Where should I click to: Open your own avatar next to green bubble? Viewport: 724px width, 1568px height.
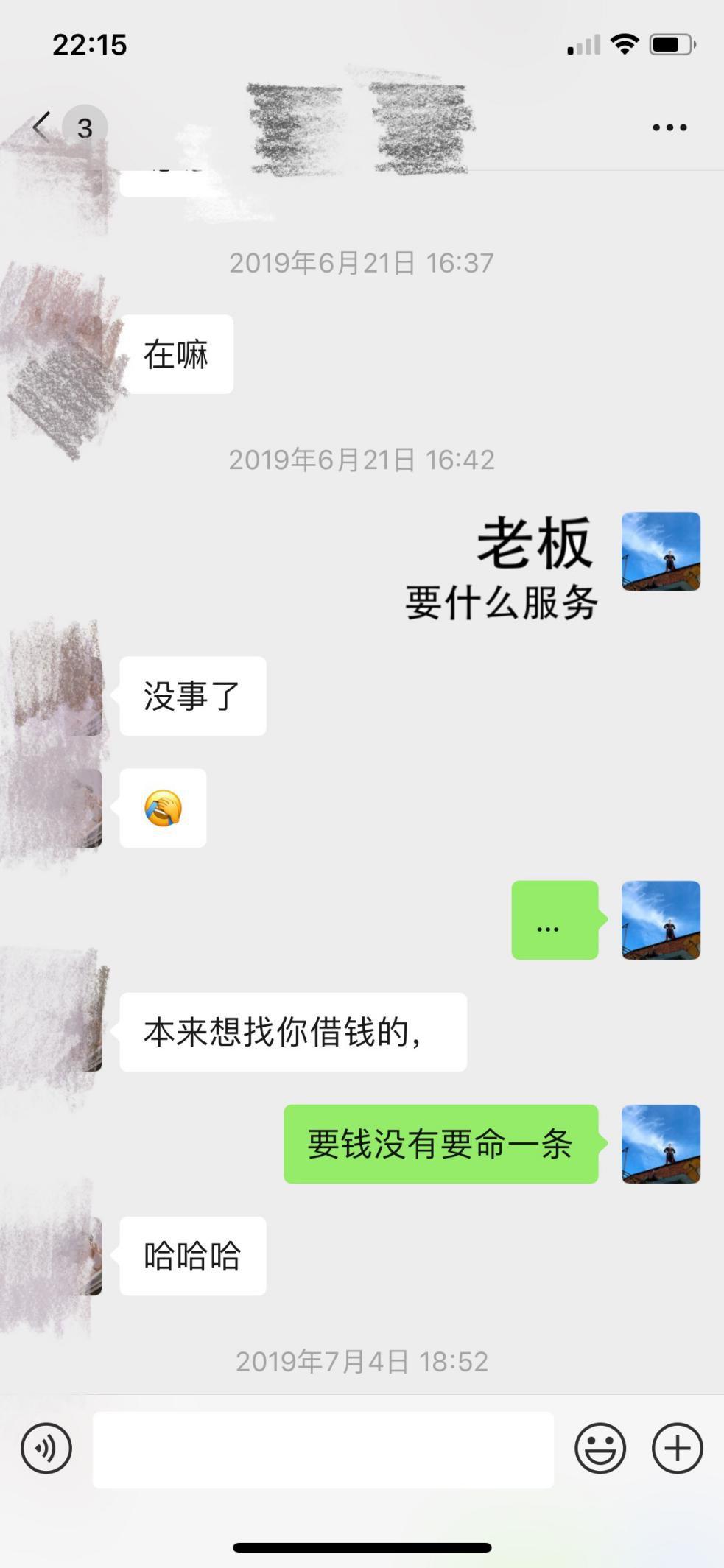pos(661,1144)
